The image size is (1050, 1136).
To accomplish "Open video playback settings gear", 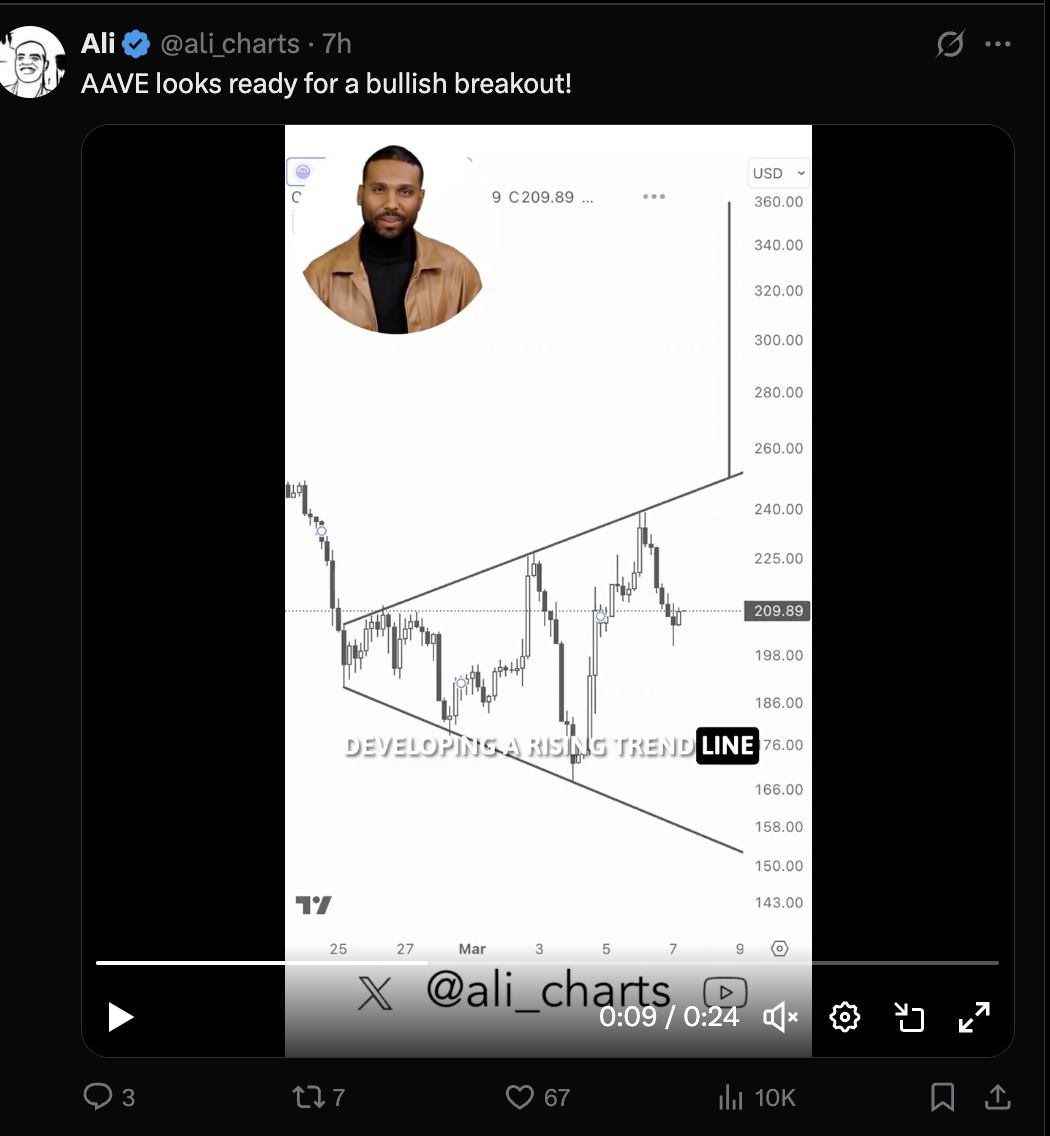I will [845, 1018].
